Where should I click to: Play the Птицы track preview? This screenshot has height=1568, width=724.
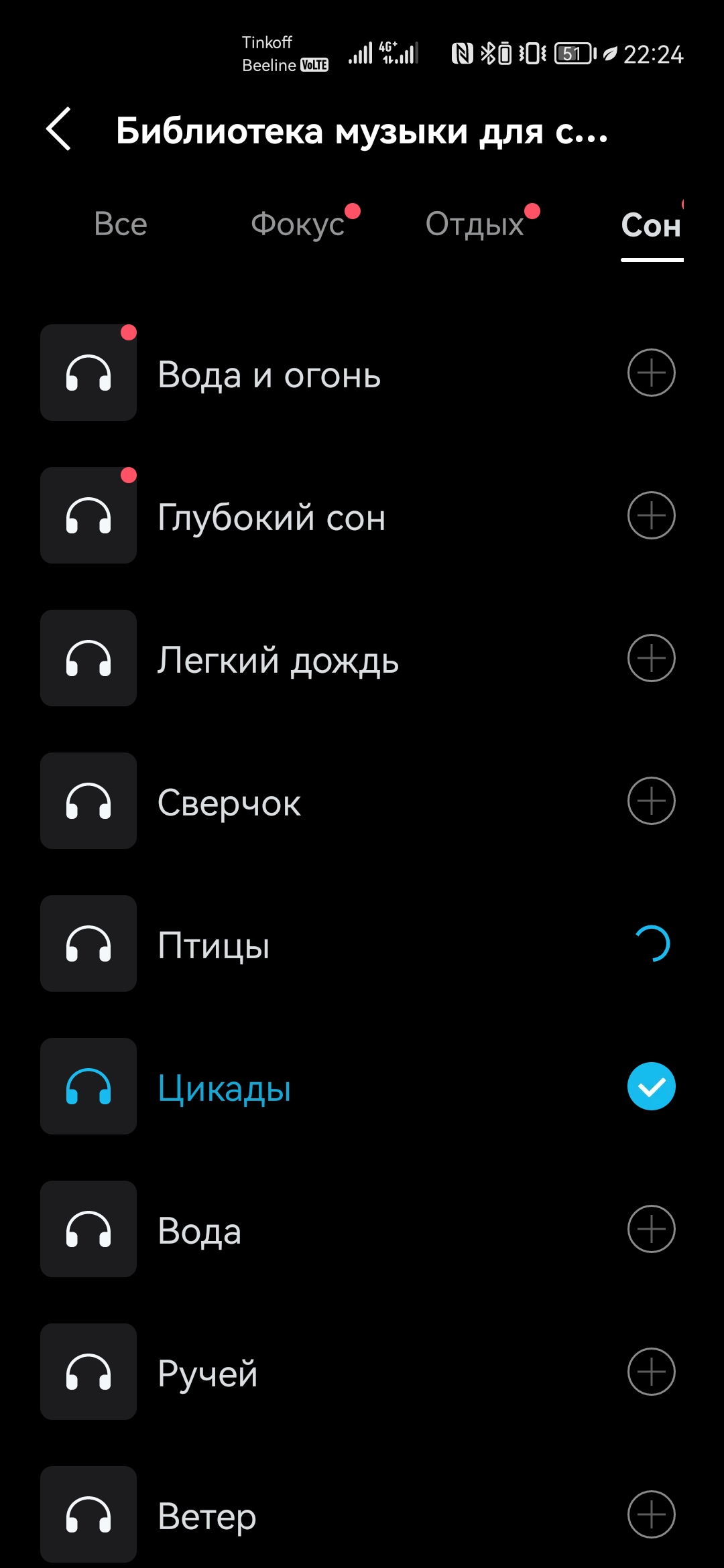(88, 943)
